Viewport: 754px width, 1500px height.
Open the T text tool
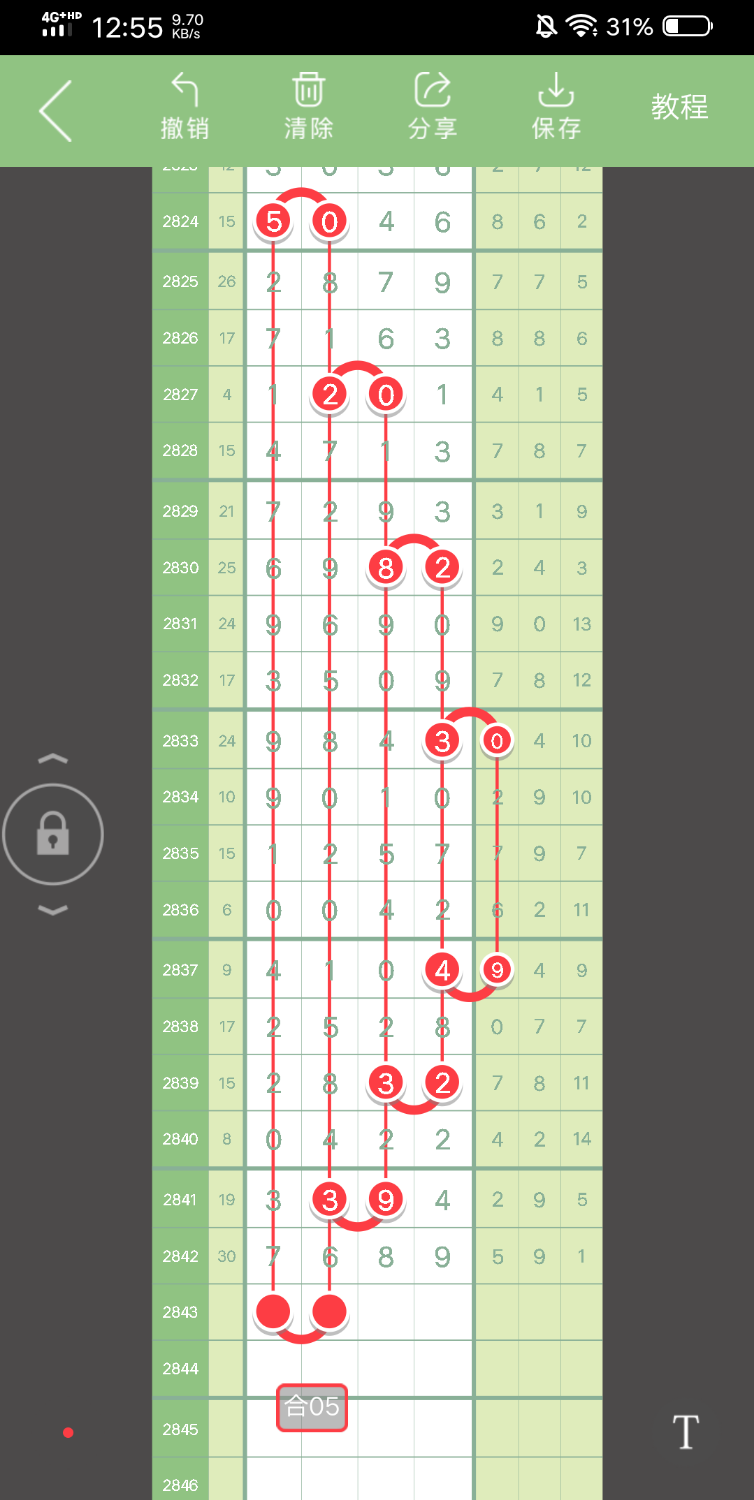tap(686, 1432)
